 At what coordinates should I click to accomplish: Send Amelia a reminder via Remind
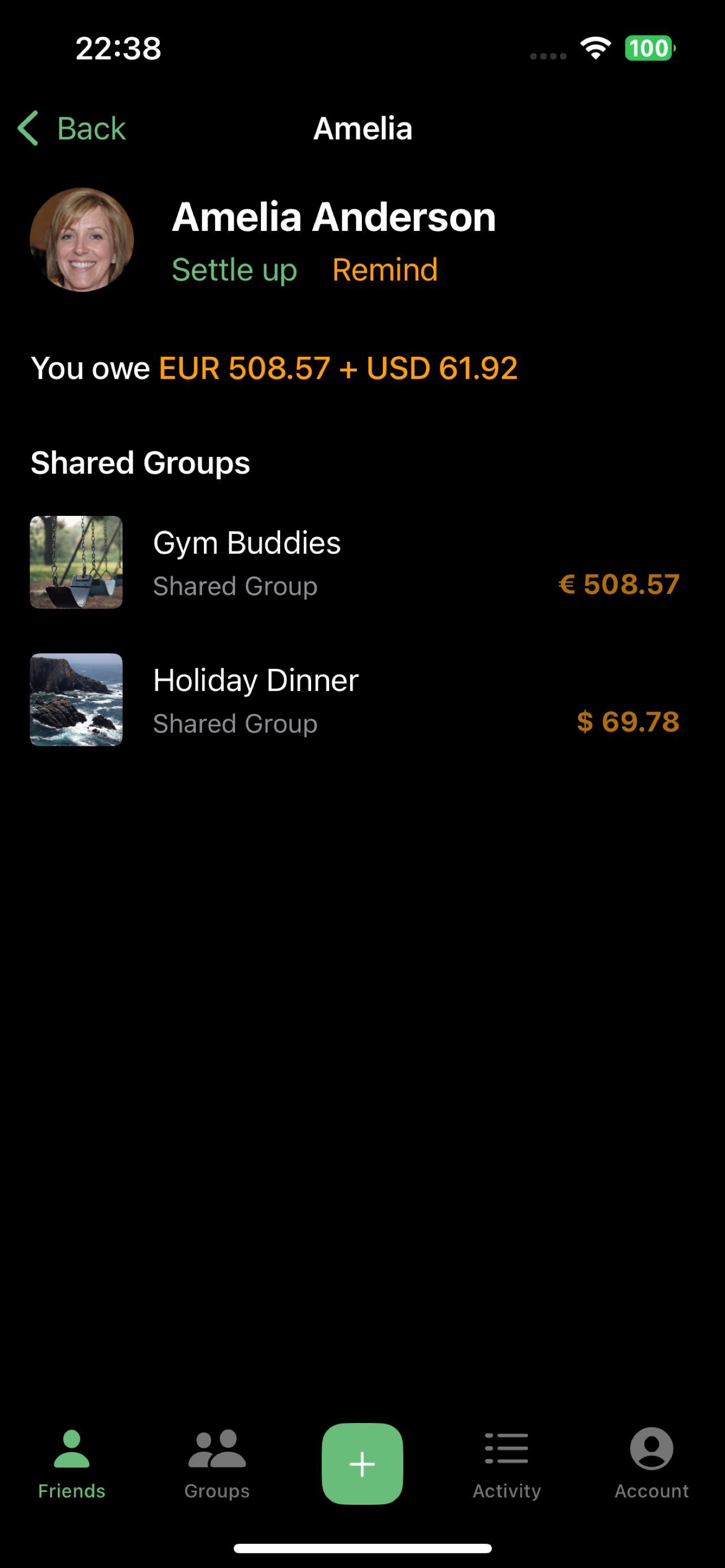(x=385, y=270)
